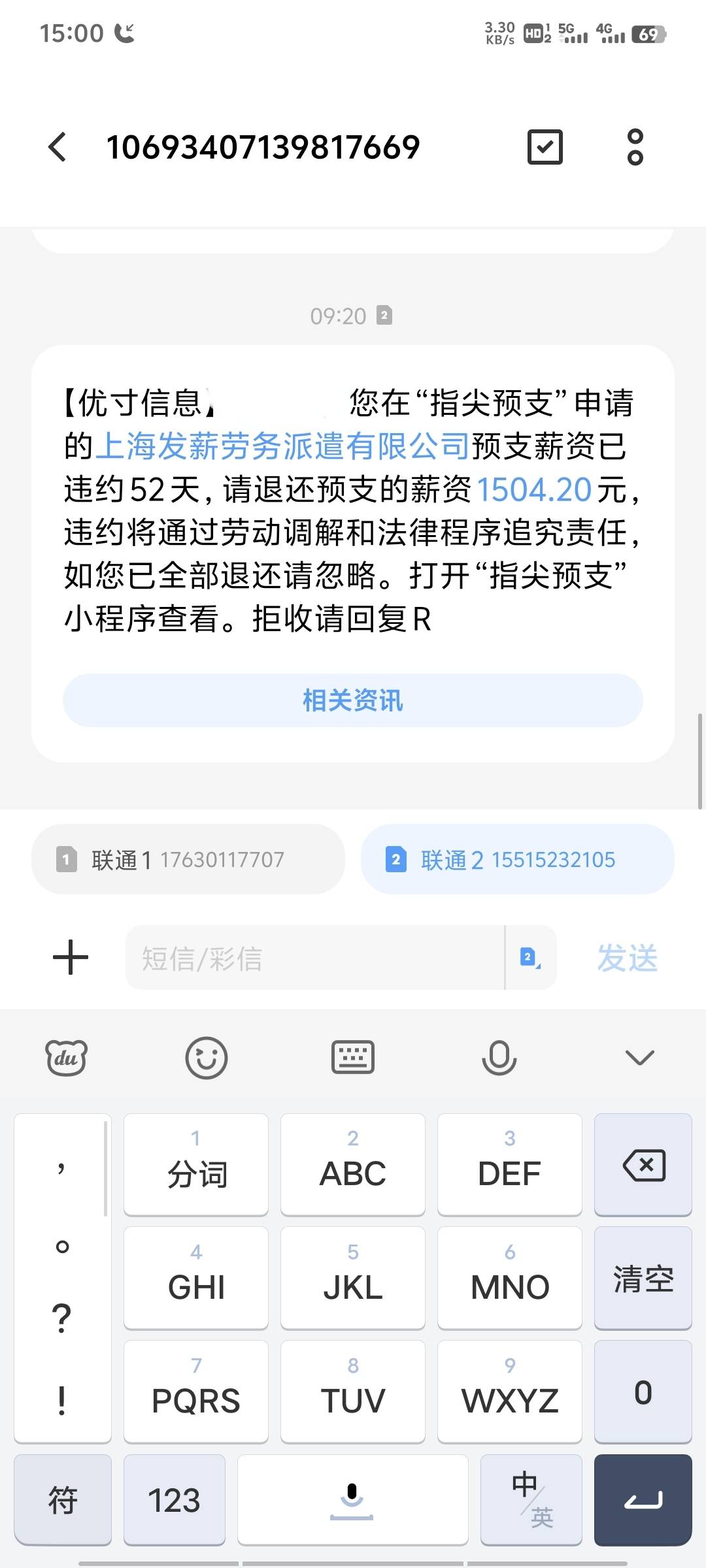Open the 符 symbols keyboard
This screenshot has width=706, height=1568.
pos(63,1499)
